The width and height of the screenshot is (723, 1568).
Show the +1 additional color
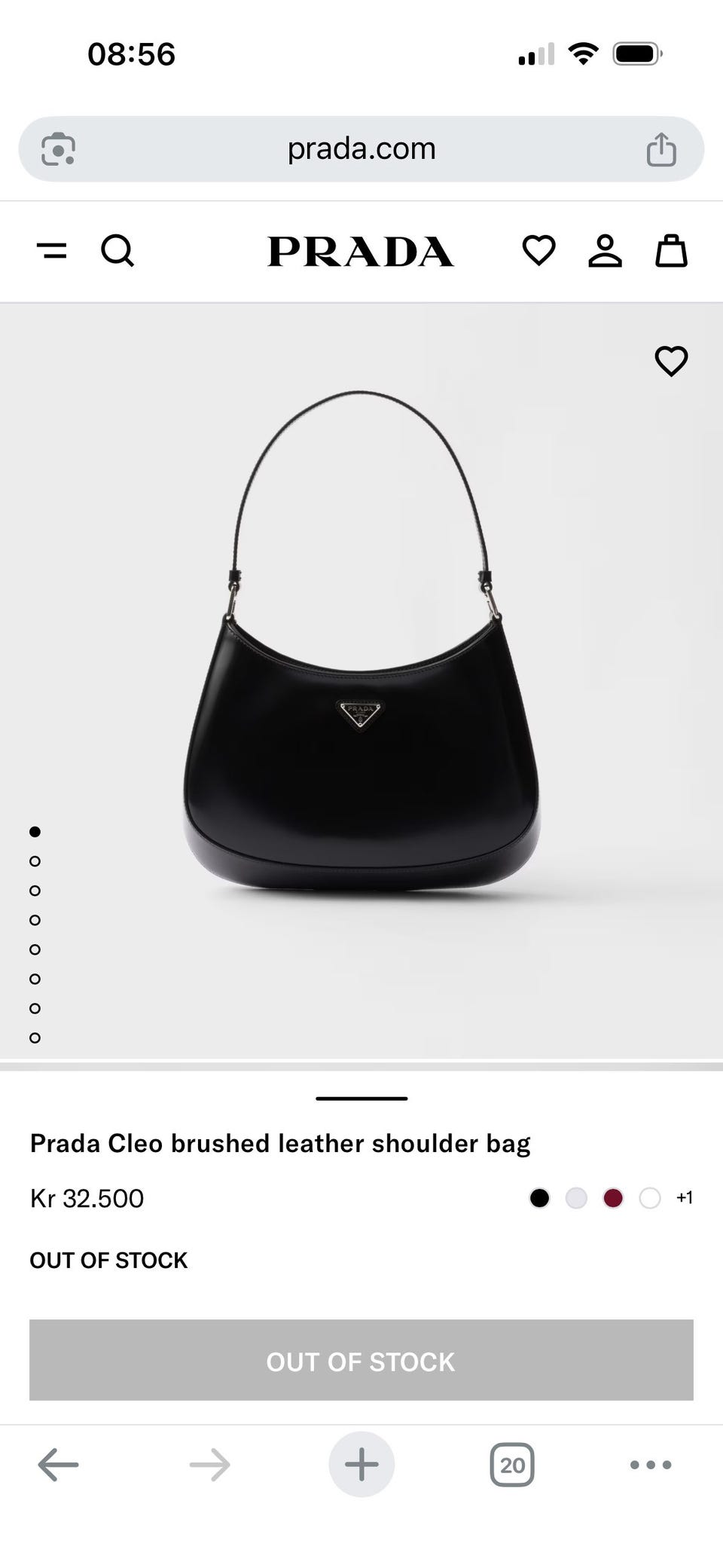coord(684,1198)
